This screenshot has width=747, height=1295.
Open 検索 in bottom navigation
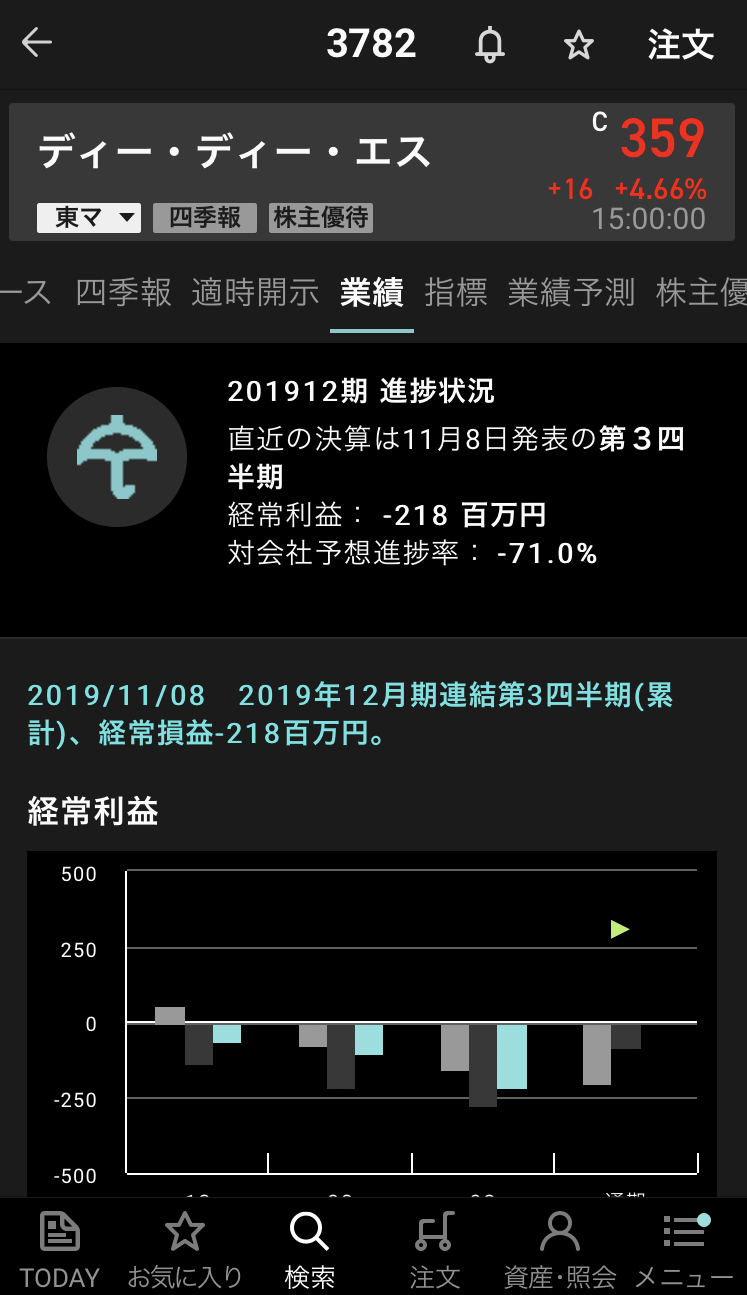click(309, 1247)
